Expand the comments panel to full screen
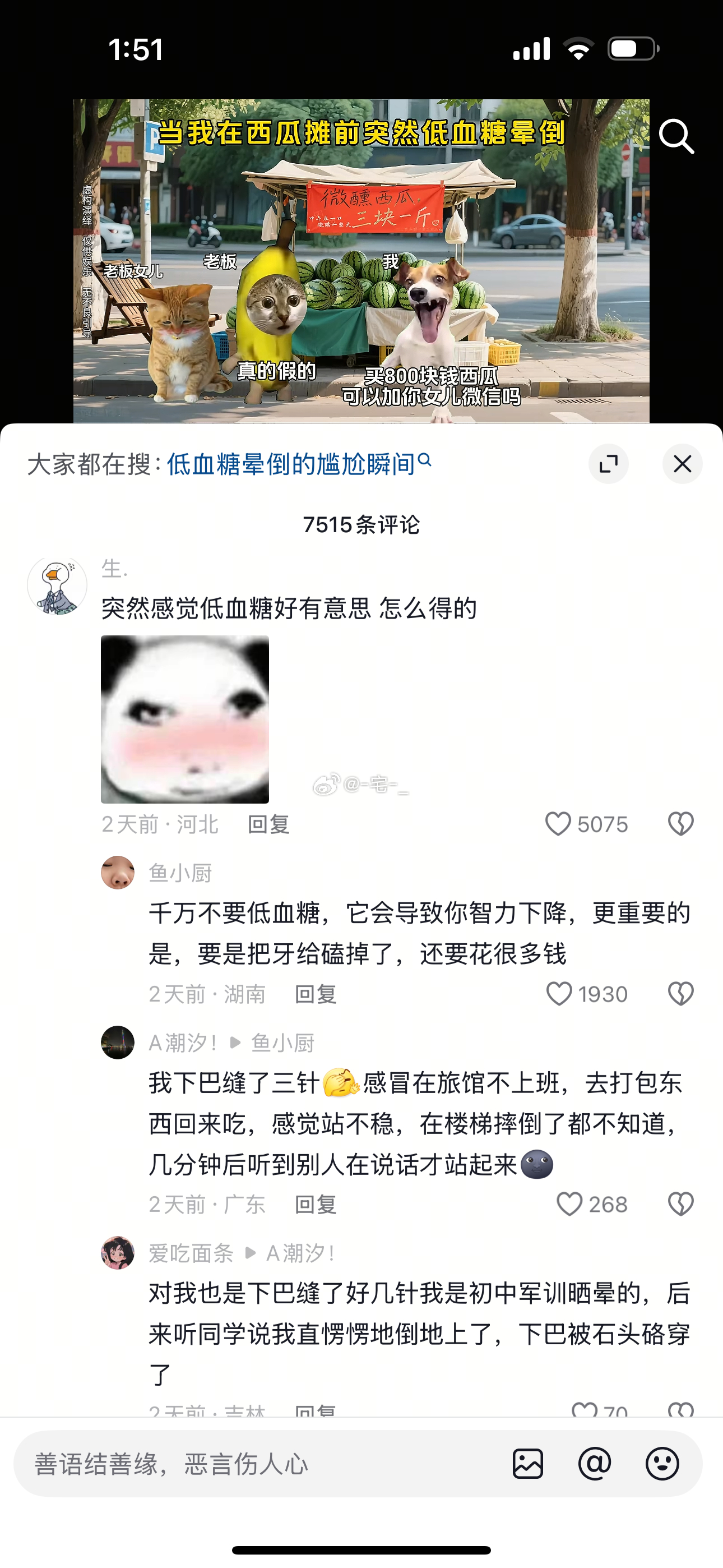 click(609, 464)
